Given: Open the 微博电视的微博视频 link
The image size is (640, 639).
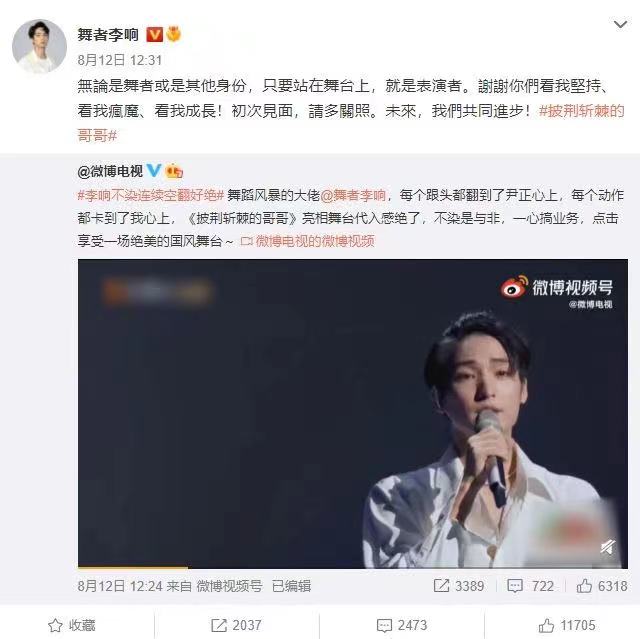Looking at the screenshot, I should 308,241.
